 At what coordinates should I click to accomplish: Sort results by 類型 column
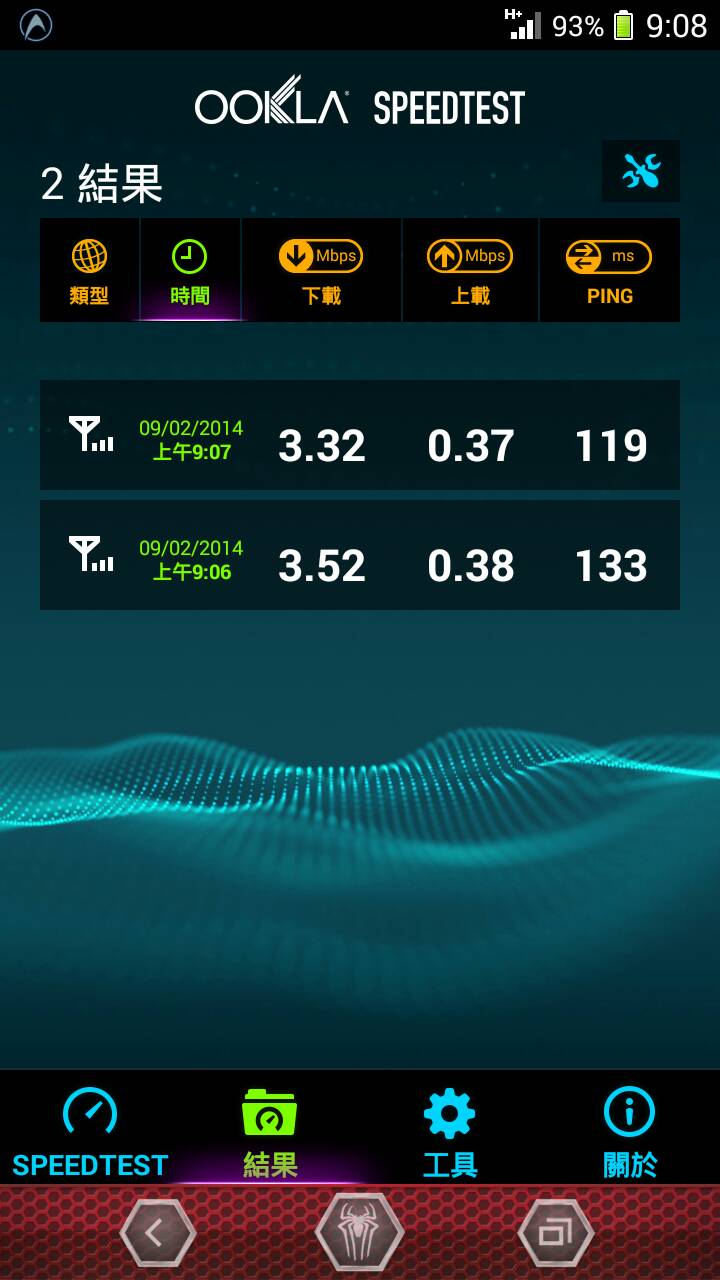(x=90, y=270)
